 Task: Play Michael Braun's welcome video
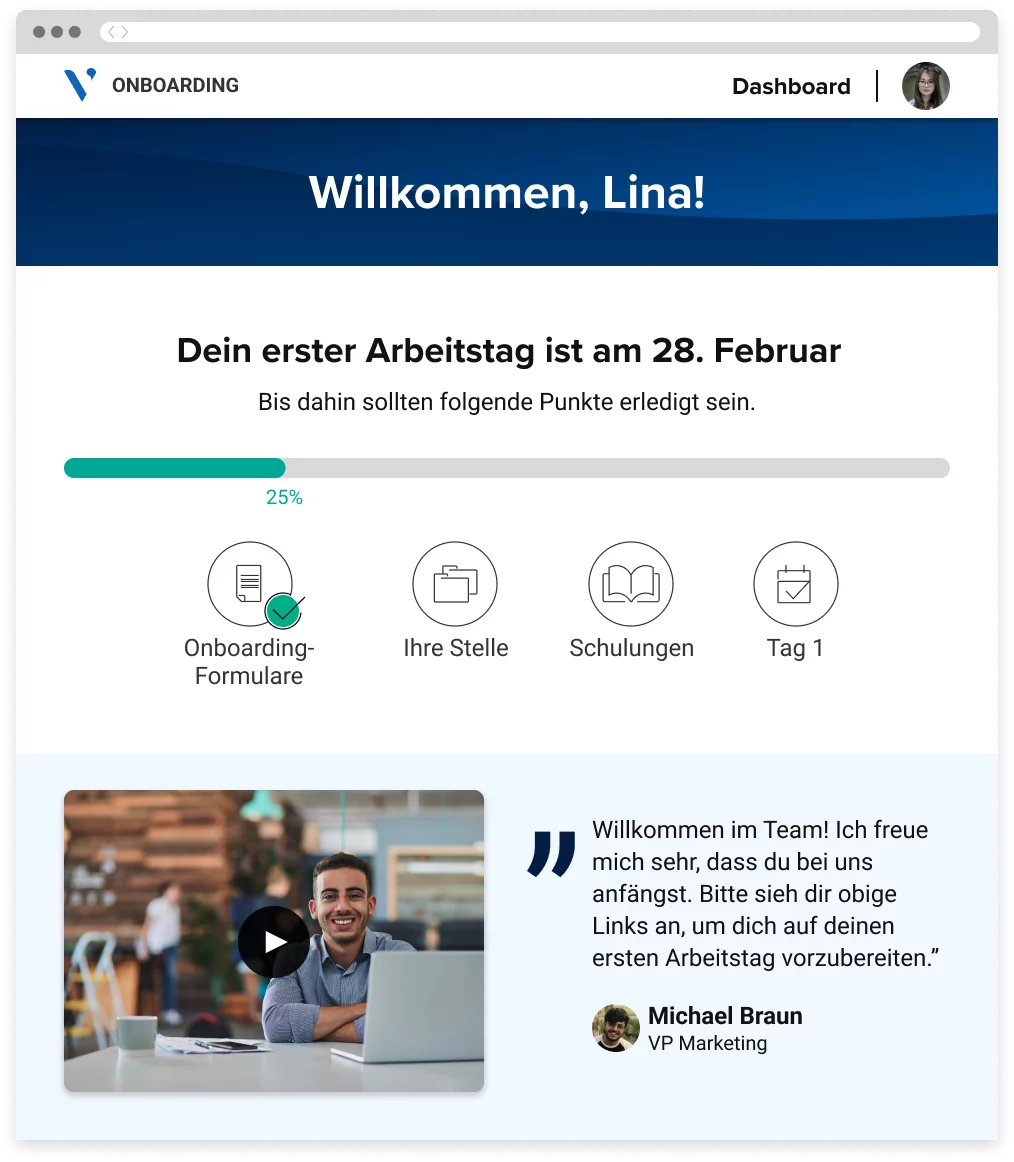(274, 942)
